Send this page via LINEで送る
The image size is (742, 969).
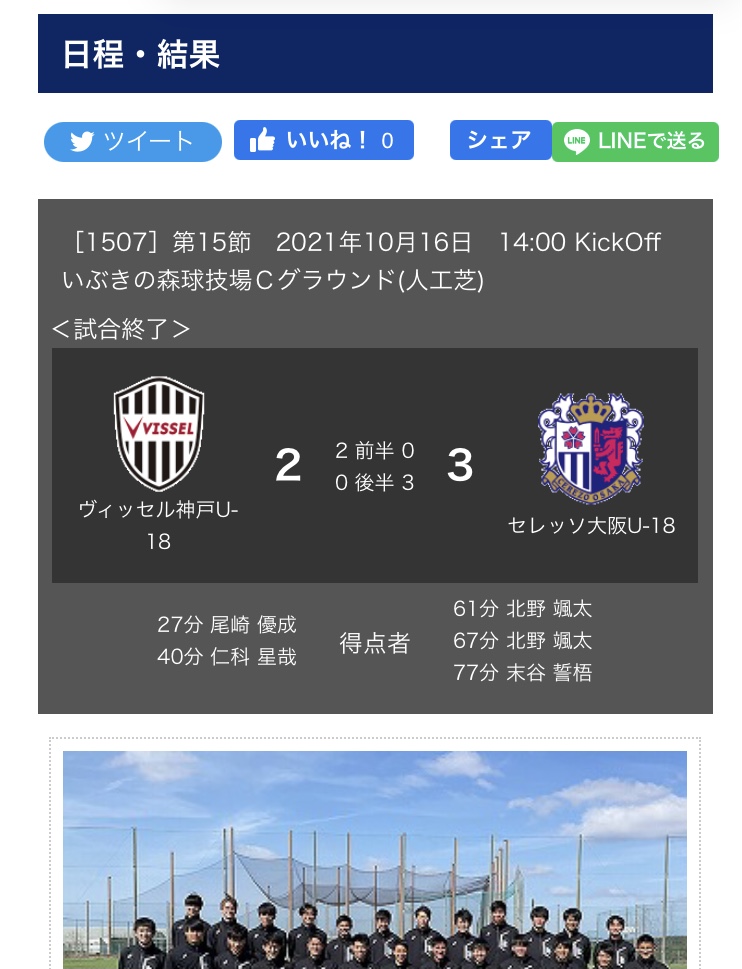coord(635,142)
